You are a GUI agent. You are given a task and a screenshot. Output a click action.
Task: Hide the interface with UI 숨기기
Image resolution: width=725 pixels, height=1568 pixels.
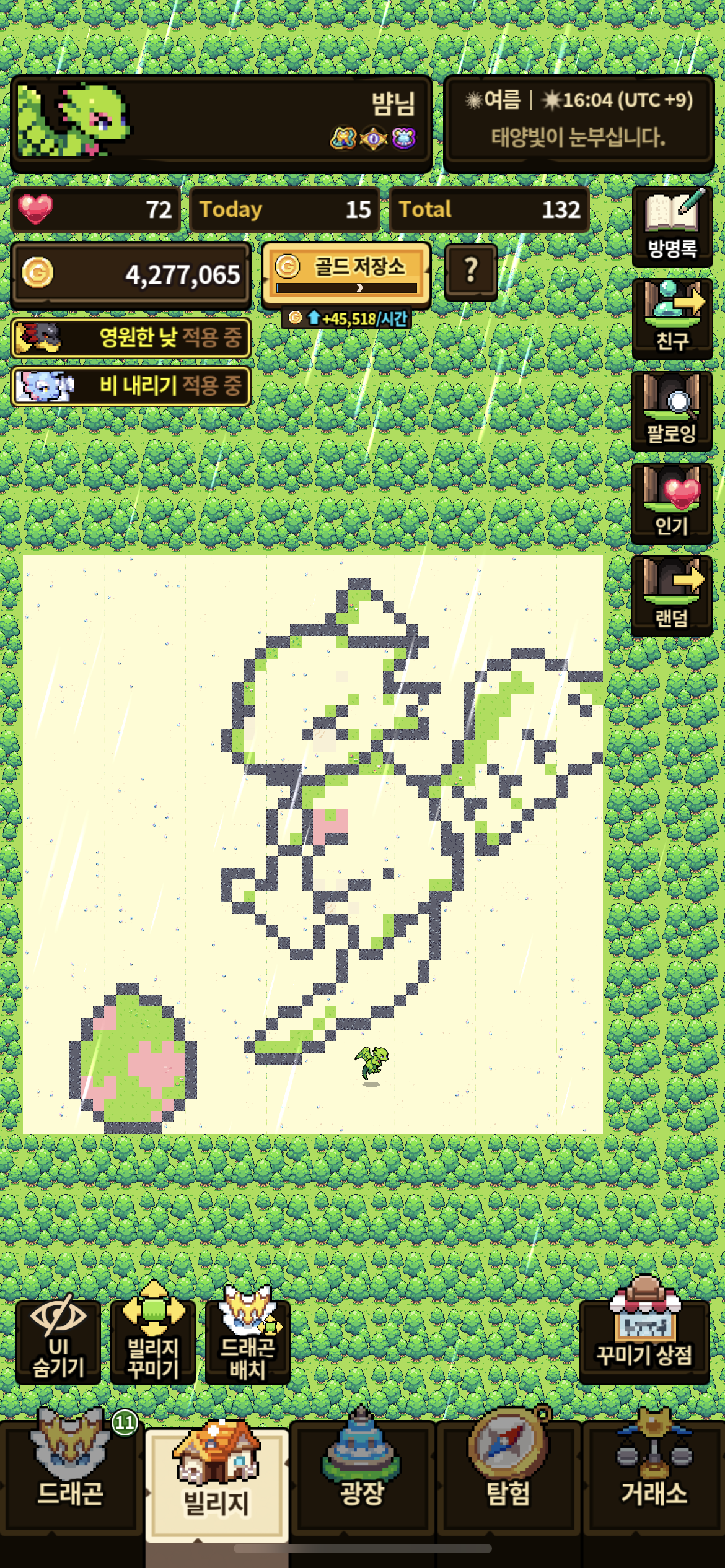click(x=58, y=1341)
